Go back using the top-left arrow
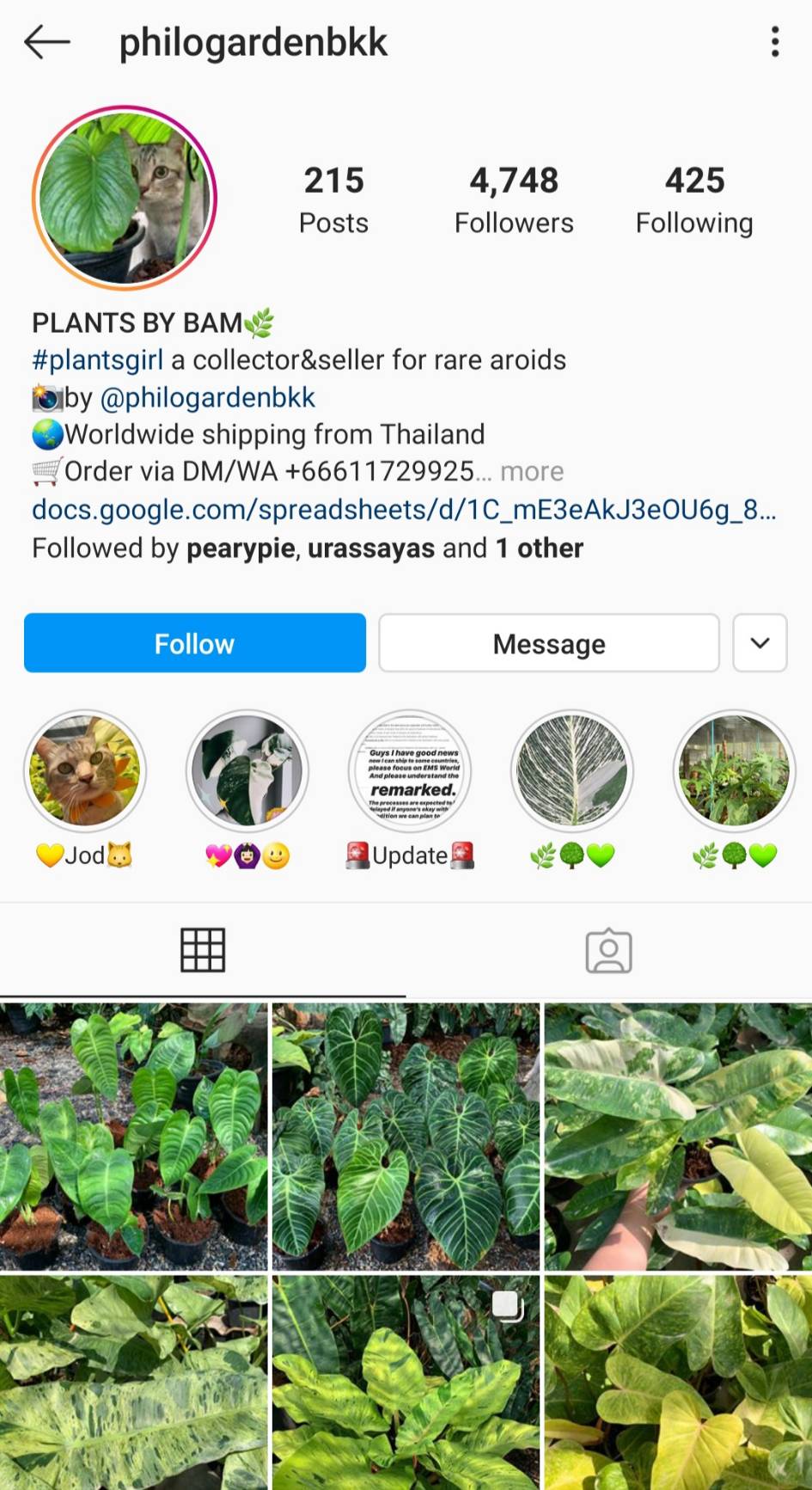 pyautogui.click(x=46, y=41)
